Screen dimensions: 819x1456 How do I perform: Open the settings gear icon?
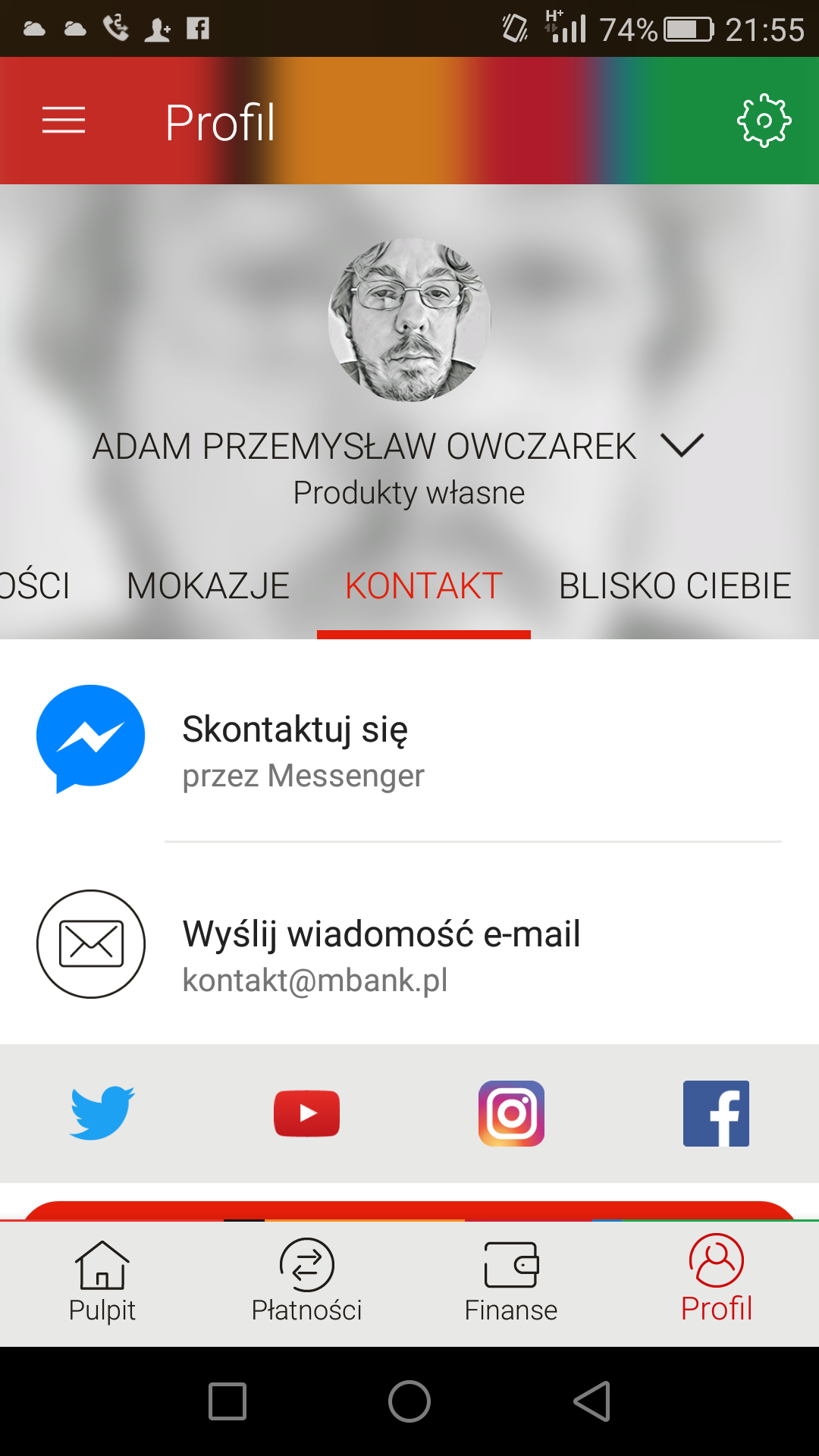coord(764,121)
